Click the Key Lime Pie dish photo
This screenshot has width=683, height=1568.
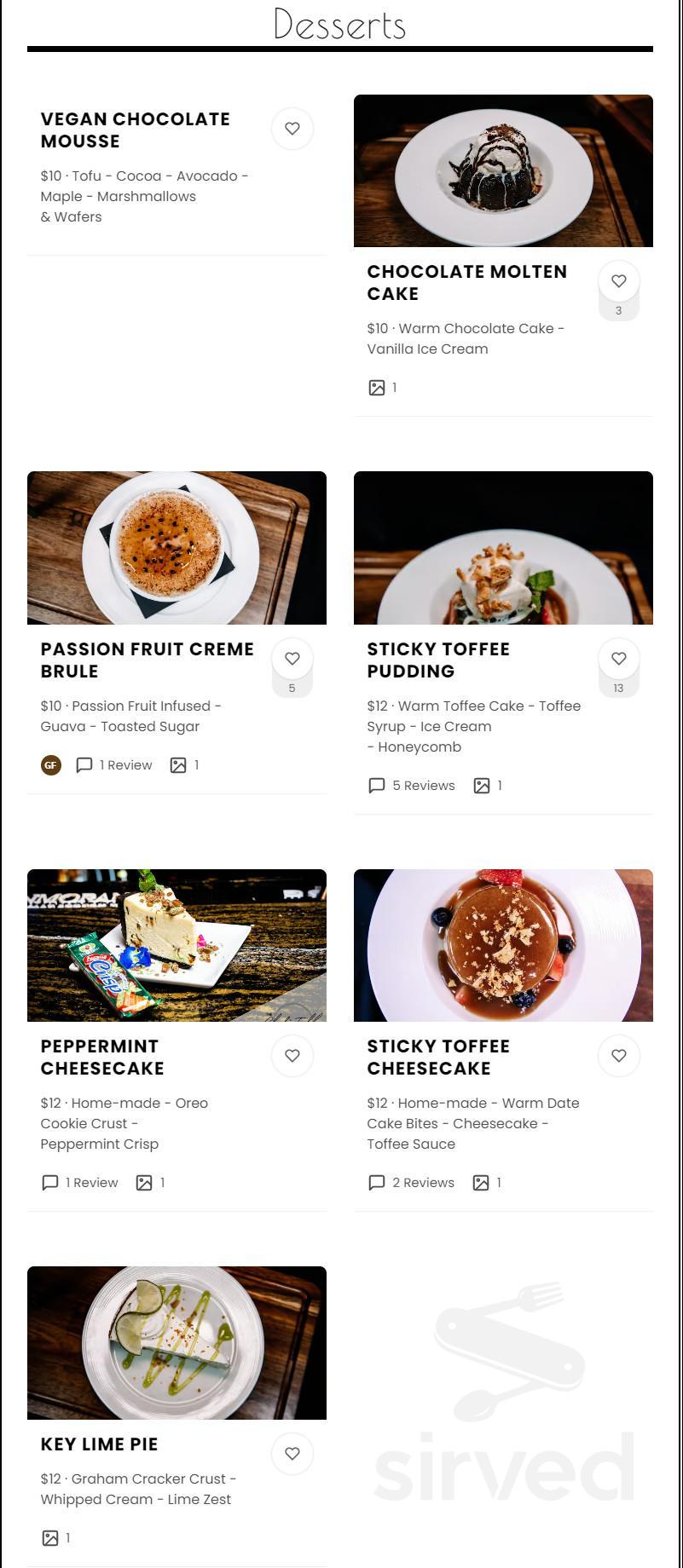(x=177, y=1342)
